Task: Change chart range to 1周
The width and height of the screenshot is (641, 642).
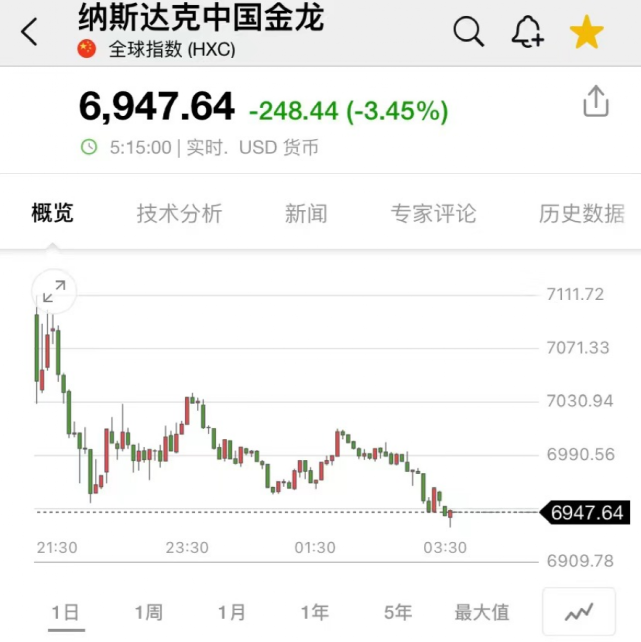Action: click(x=148, y=612)
